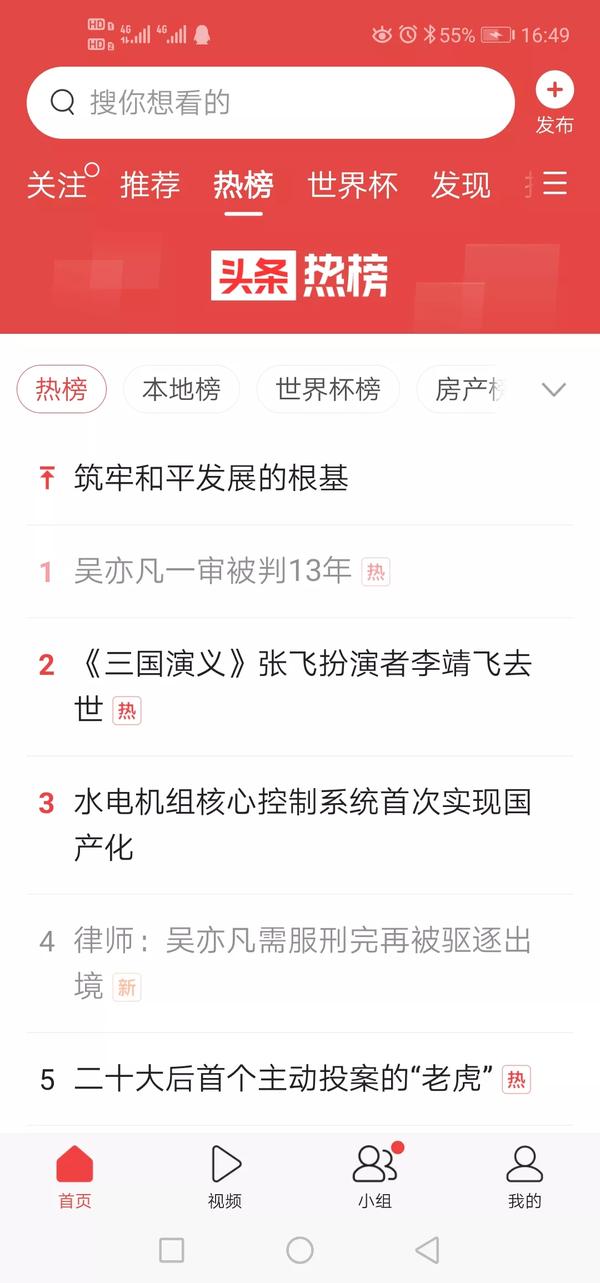Viewport: 600px width, 1283px height.
Task: Tap the system back button
Action: pos(427,1249)
